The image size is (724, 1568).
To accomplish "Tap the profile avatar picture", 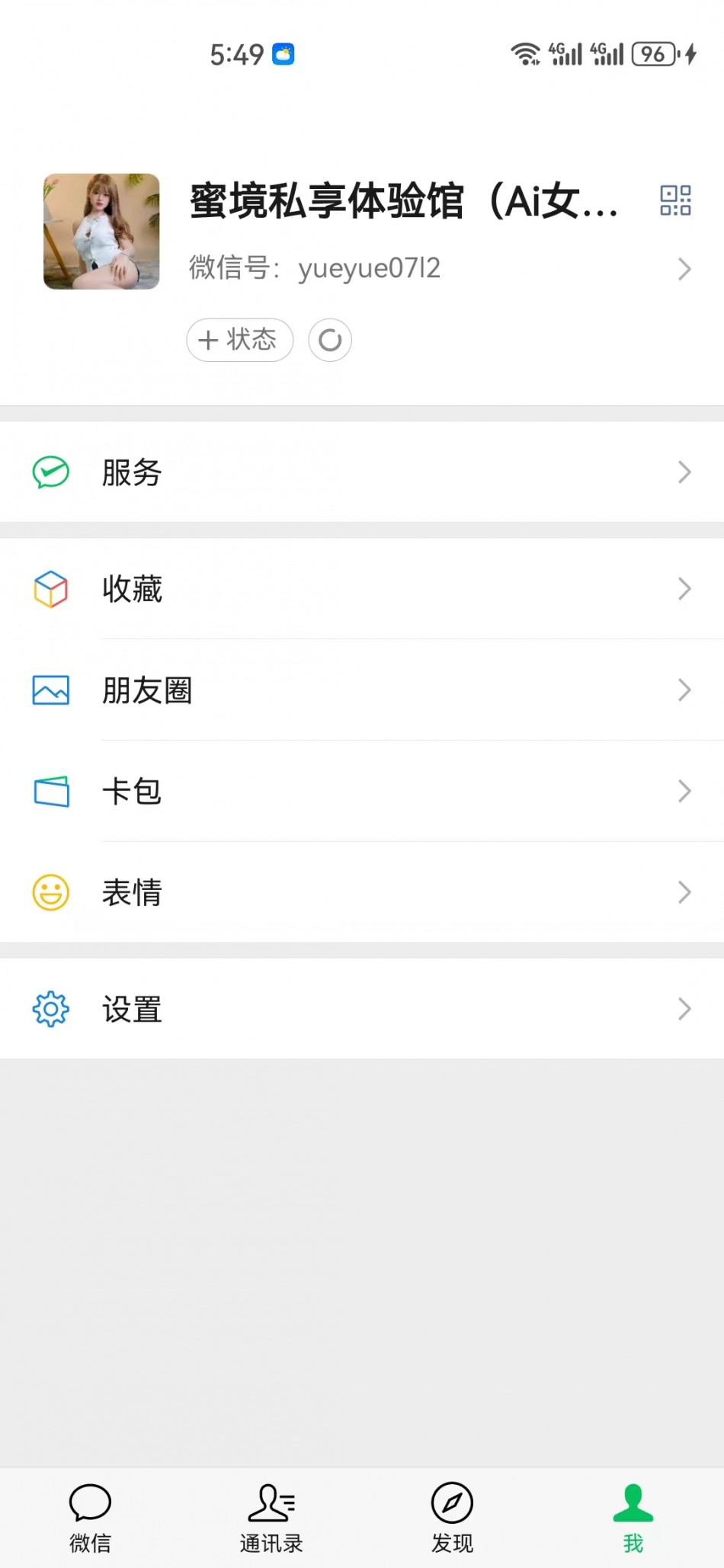I will click(101, 232).
